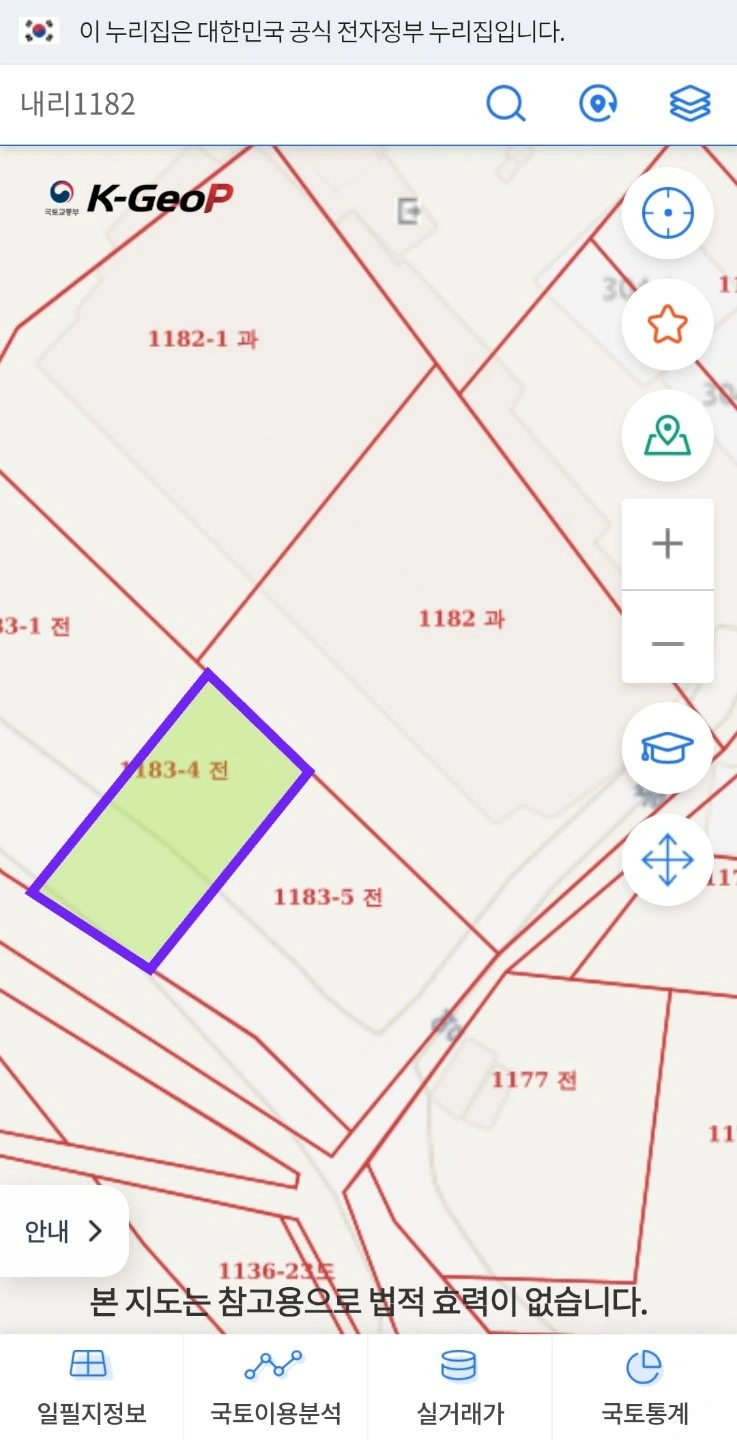
Task: Switch to the 국토이용분석 tab
Action: pos(276,1388)
